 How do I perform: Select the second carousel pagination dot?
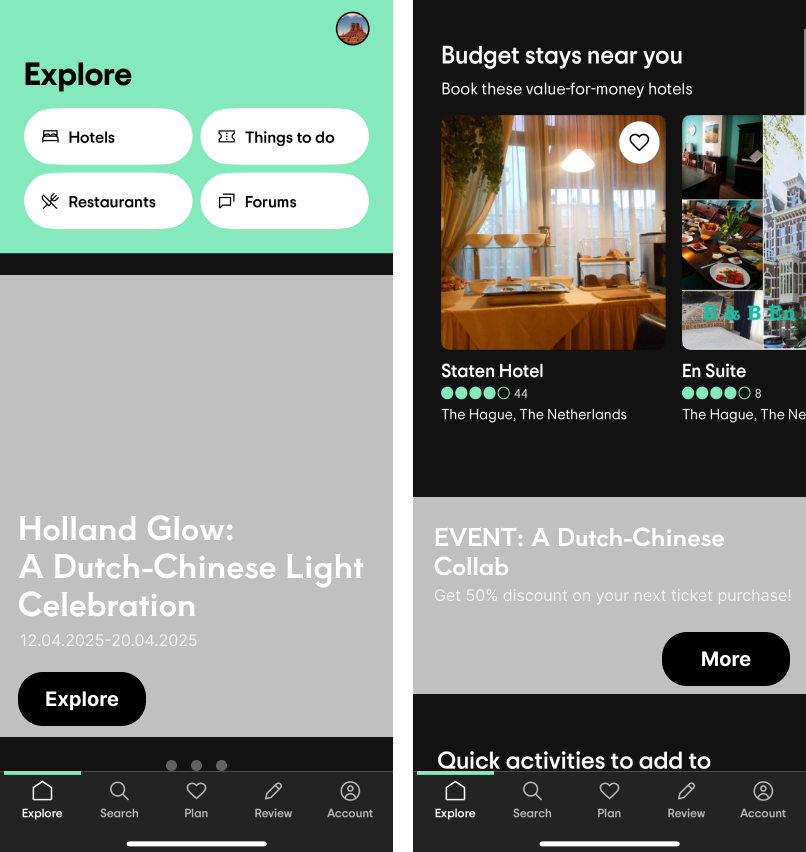tap(196, 765)
